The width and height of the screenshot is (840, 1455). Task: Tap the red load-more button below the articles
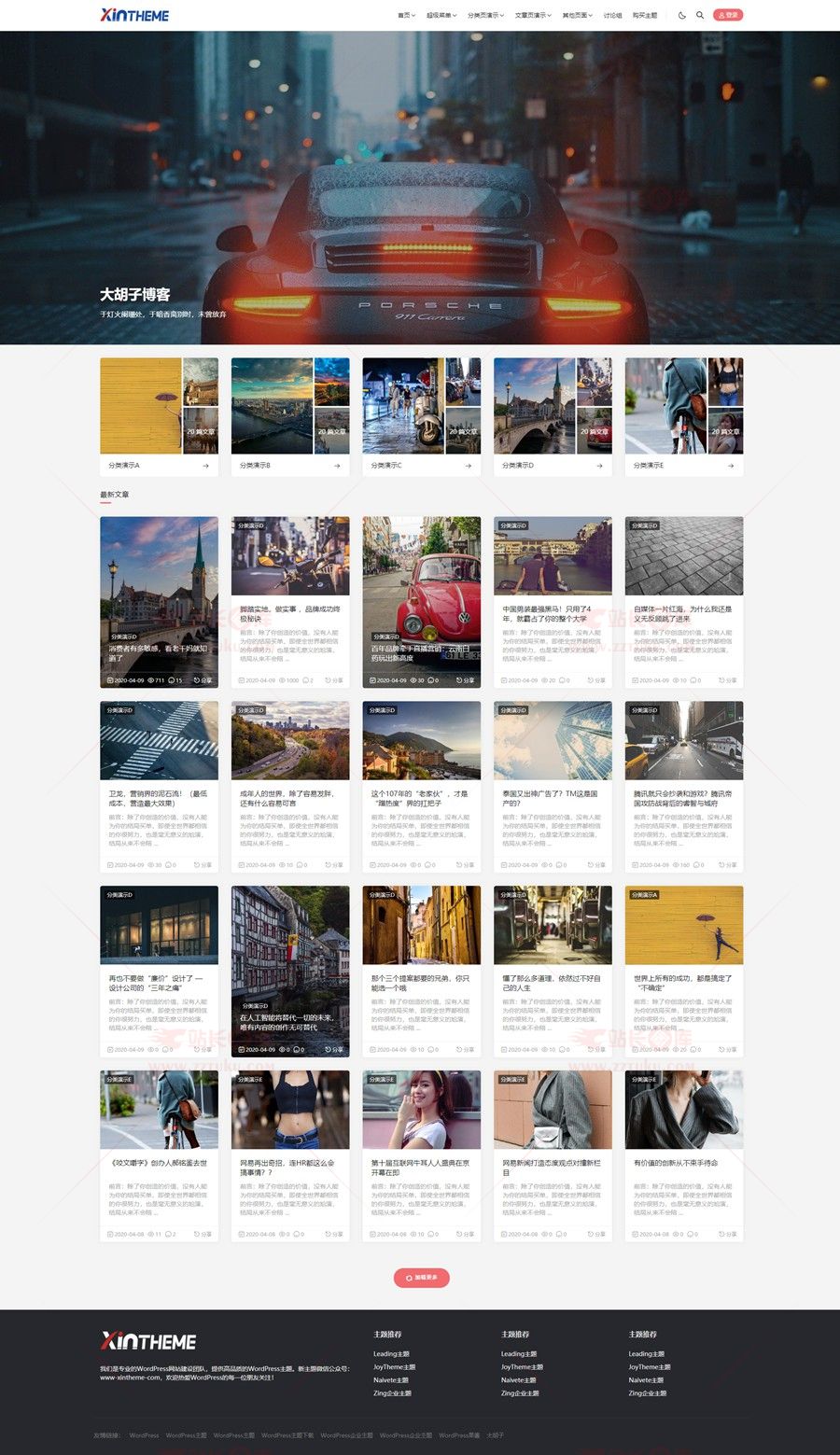pos(421,1277)
